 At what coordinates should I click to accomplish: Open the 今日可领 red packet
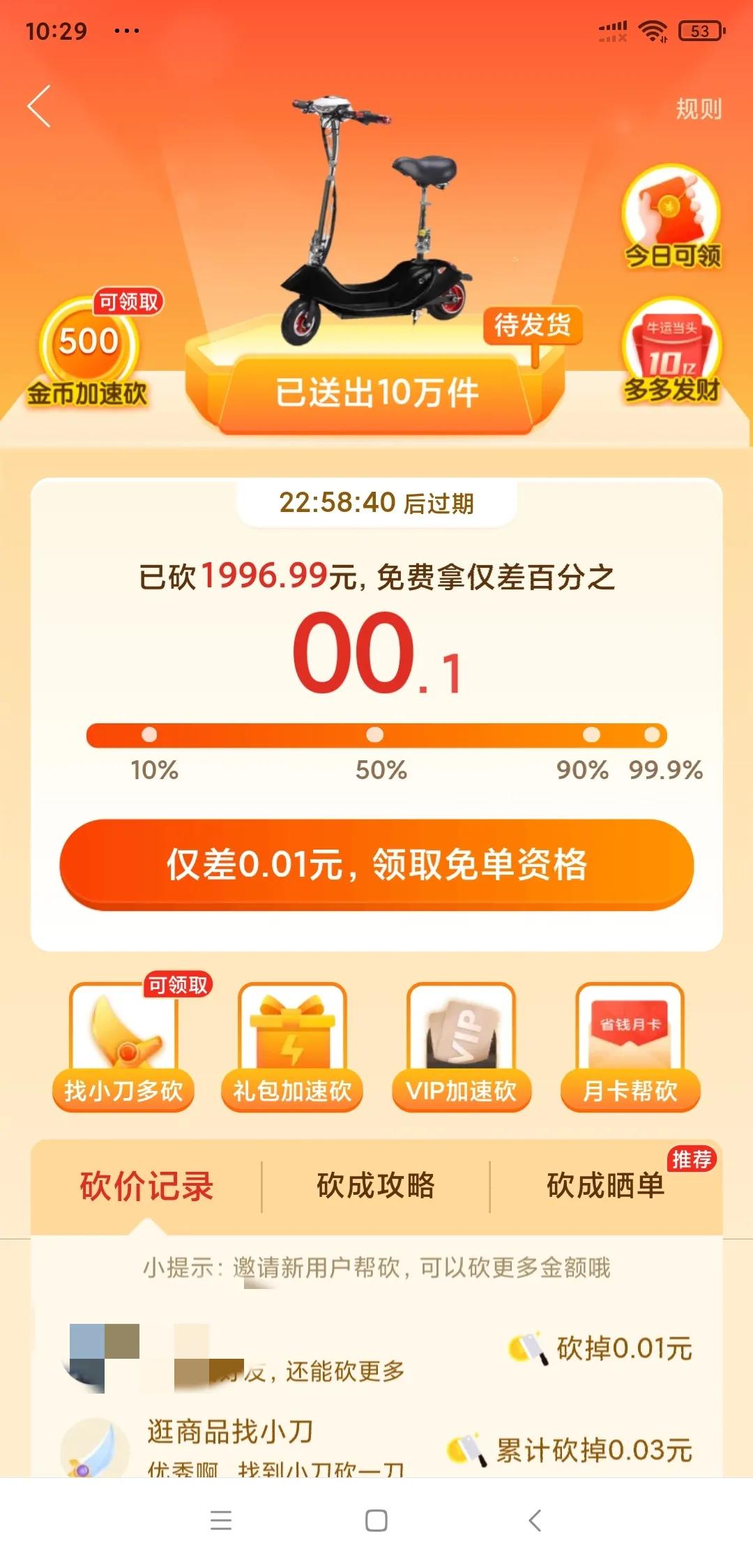point(671,218)
